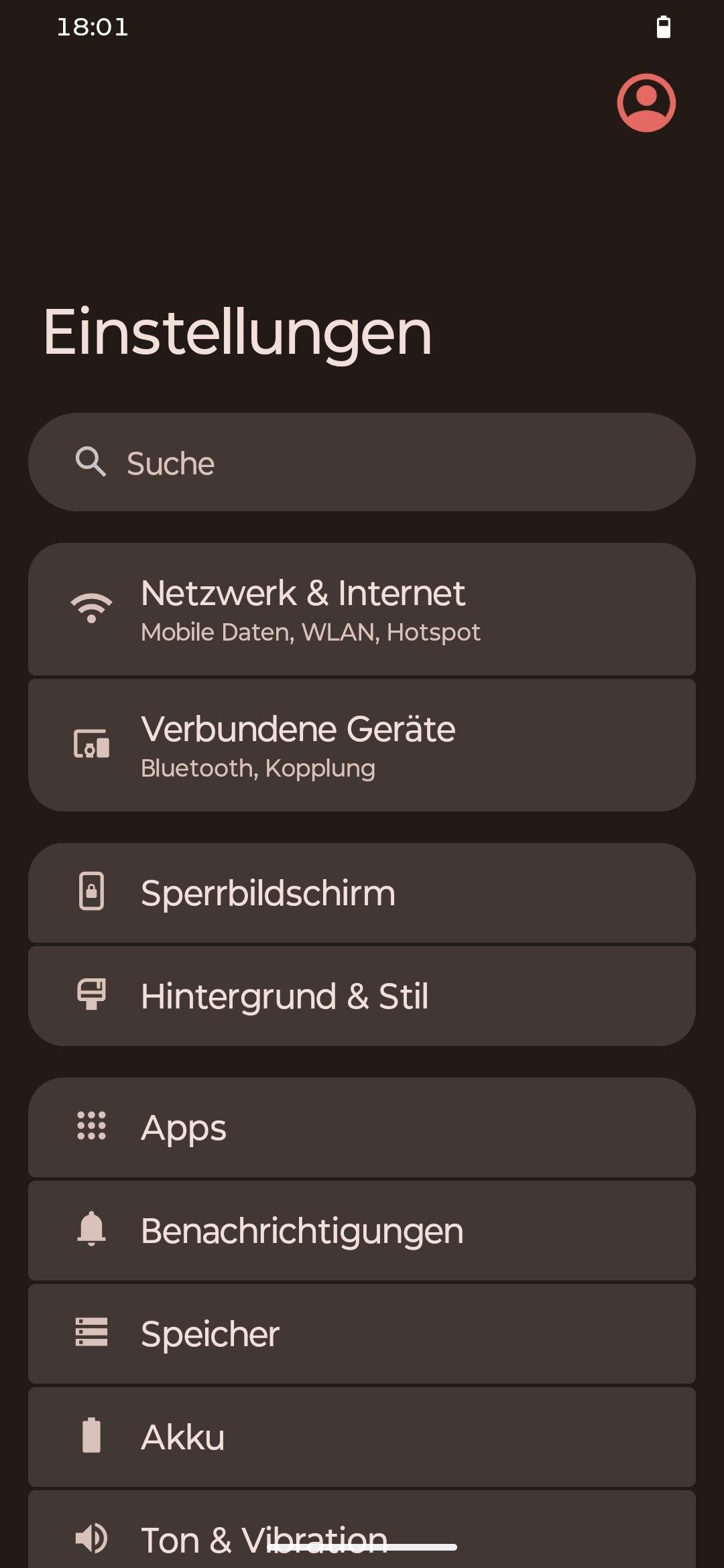The image size is (724, 1568).
Task: Open the user profile avatar
Action: pyautogui.click(x=646, y=103)
